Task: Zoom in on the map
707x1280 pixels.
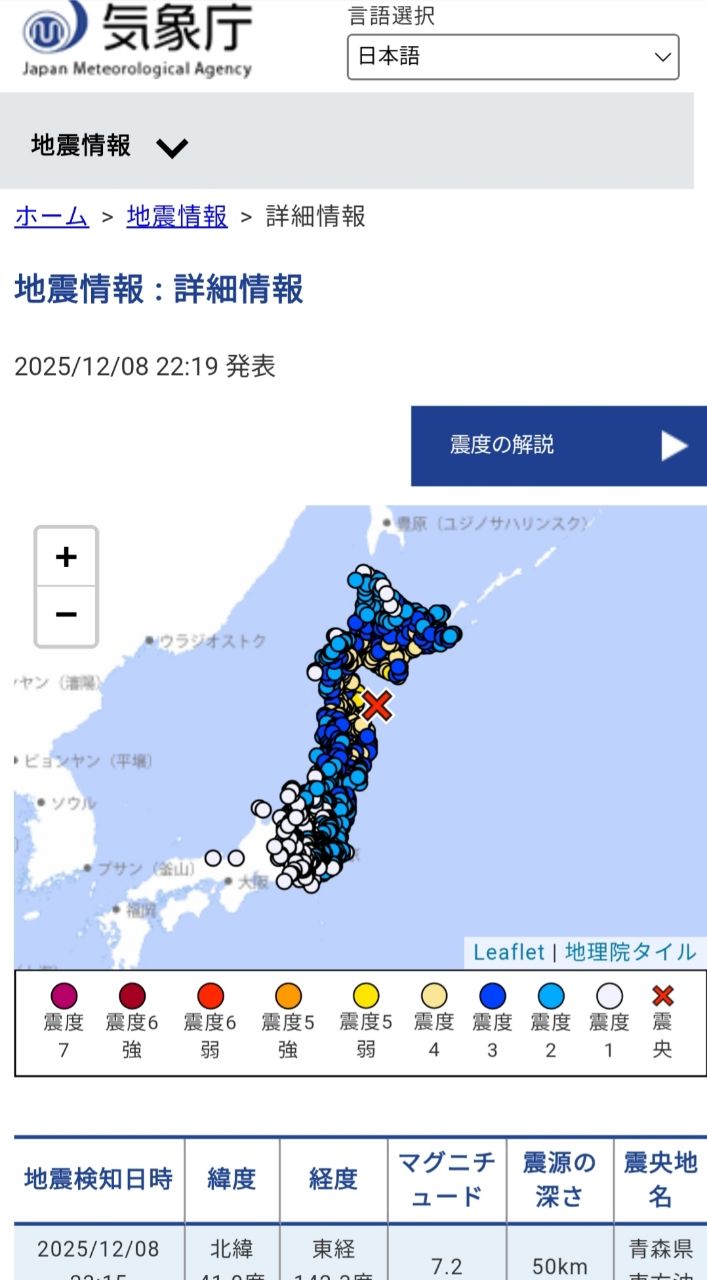Action: click(66, 557)
